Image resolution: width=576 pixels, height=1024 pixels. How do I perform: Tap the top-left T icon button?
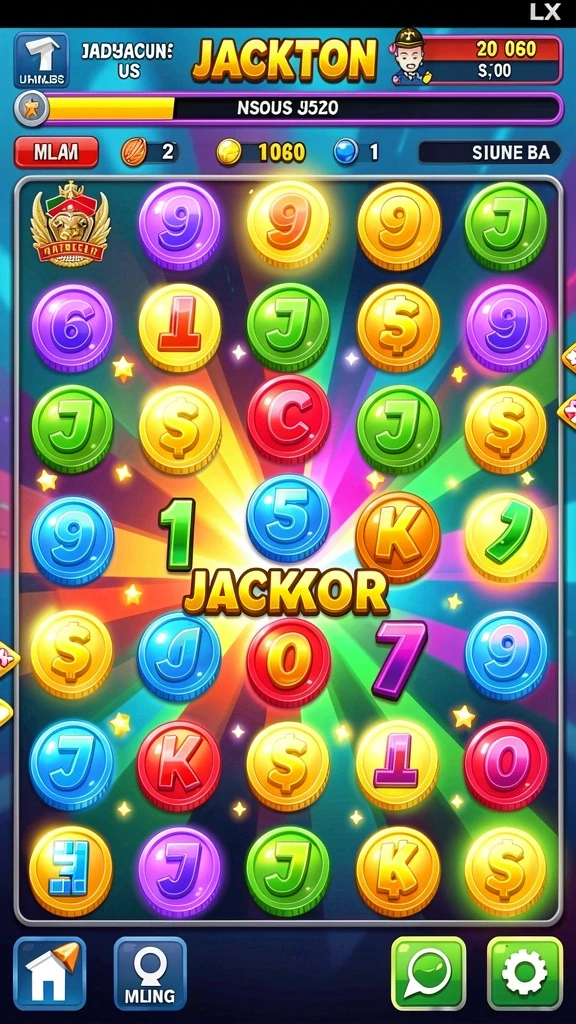(x=41, y=60)
